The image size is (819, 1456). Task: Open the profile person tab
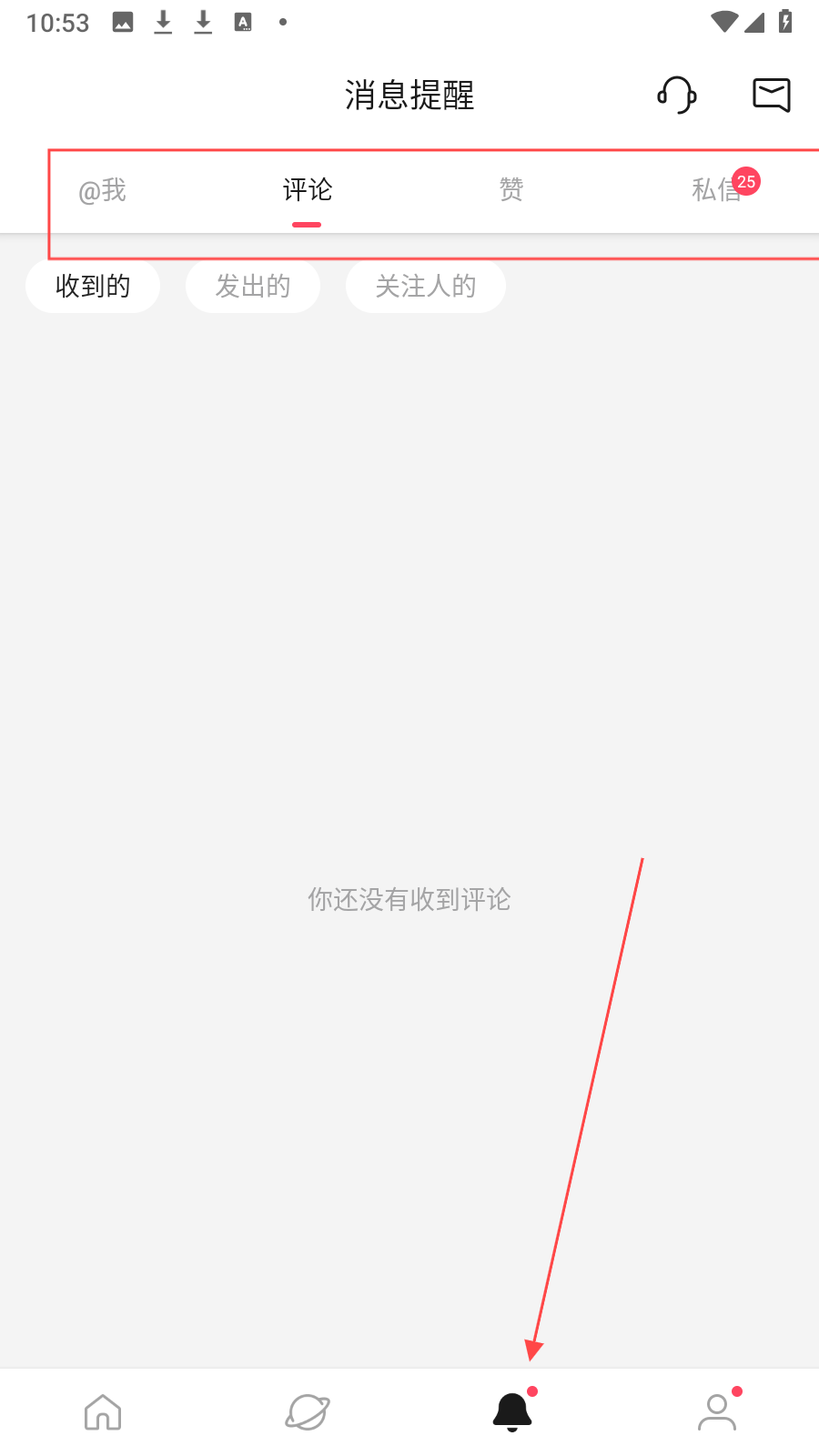point(717,1412)
